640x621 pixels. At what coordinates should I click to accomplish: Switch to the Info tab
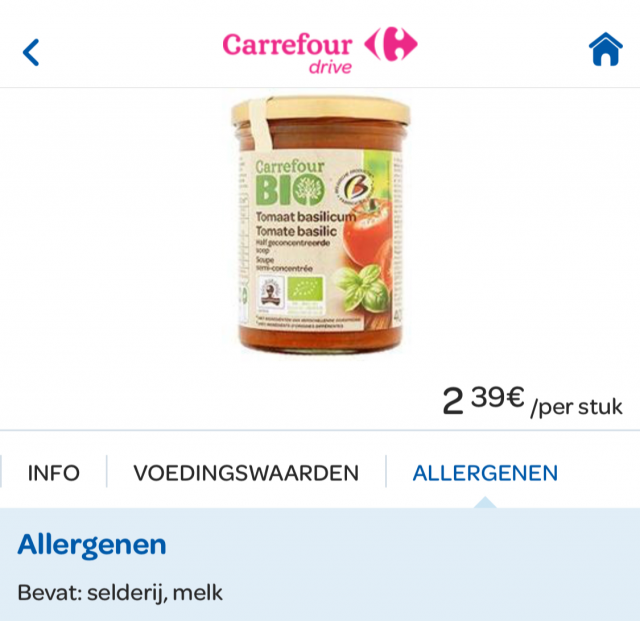click(53, 473)
